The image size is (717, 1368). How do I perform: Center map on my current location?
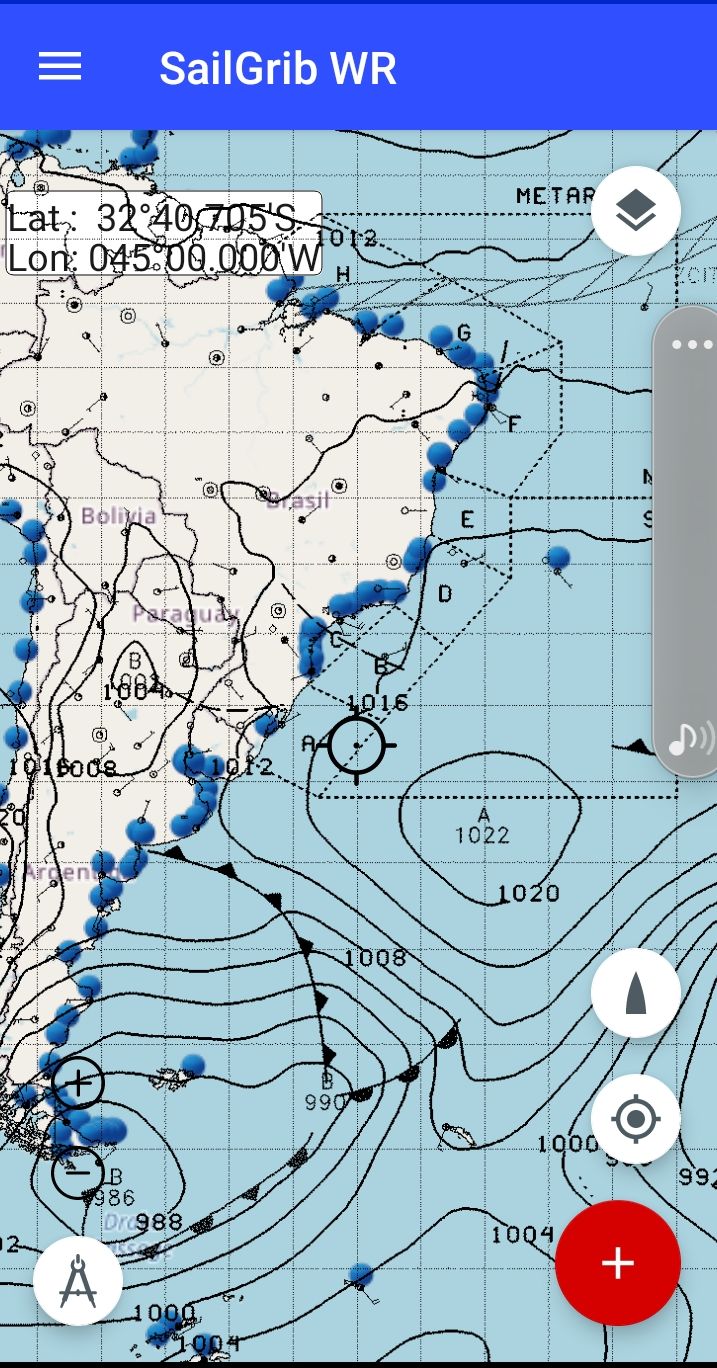coord(636,1119)
